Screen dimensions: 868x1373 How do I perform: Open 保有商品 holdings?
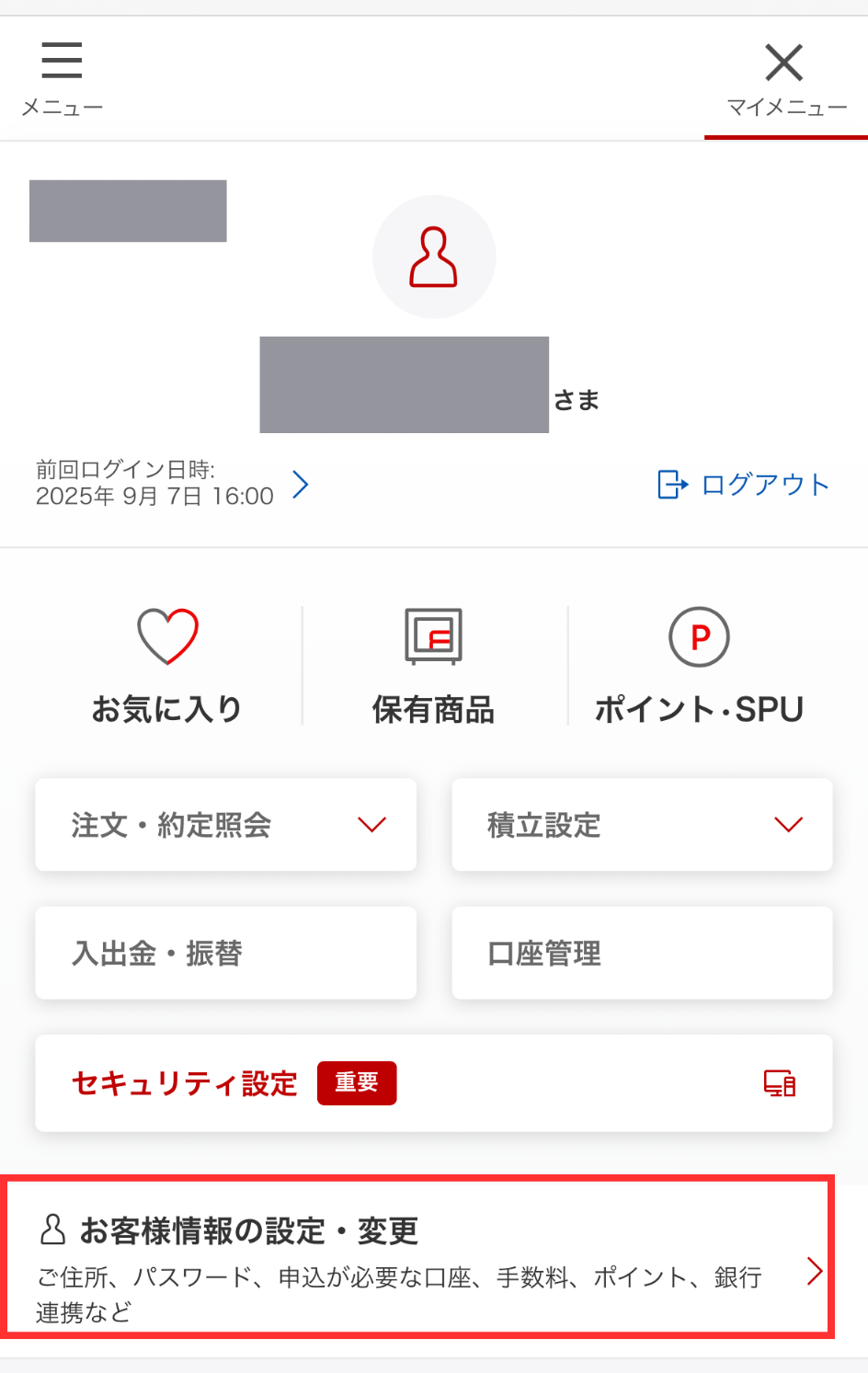click(433, 666)
